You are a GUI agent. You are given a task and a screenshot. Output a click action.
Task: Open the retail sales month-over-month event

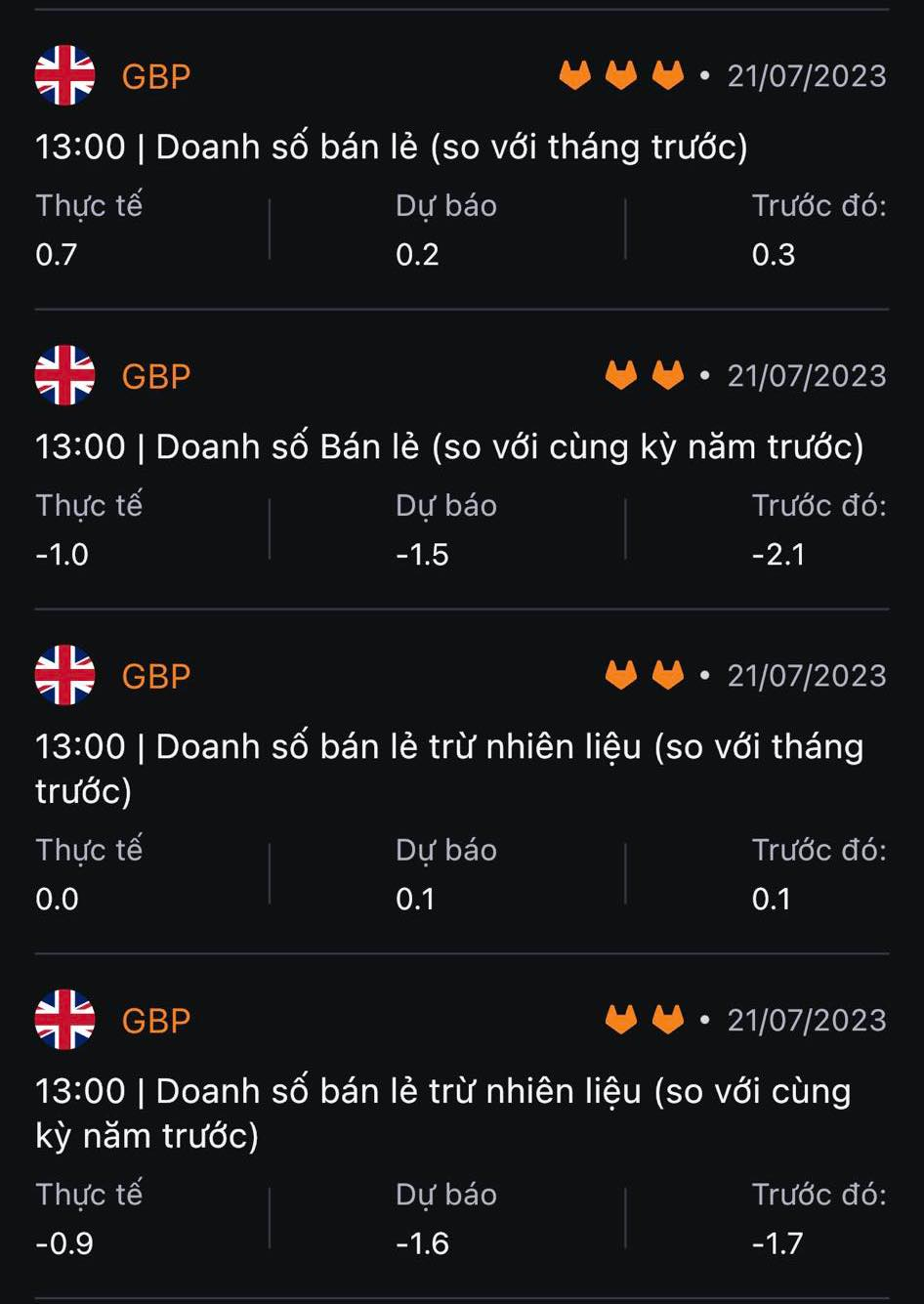click(x=391, y=147)
